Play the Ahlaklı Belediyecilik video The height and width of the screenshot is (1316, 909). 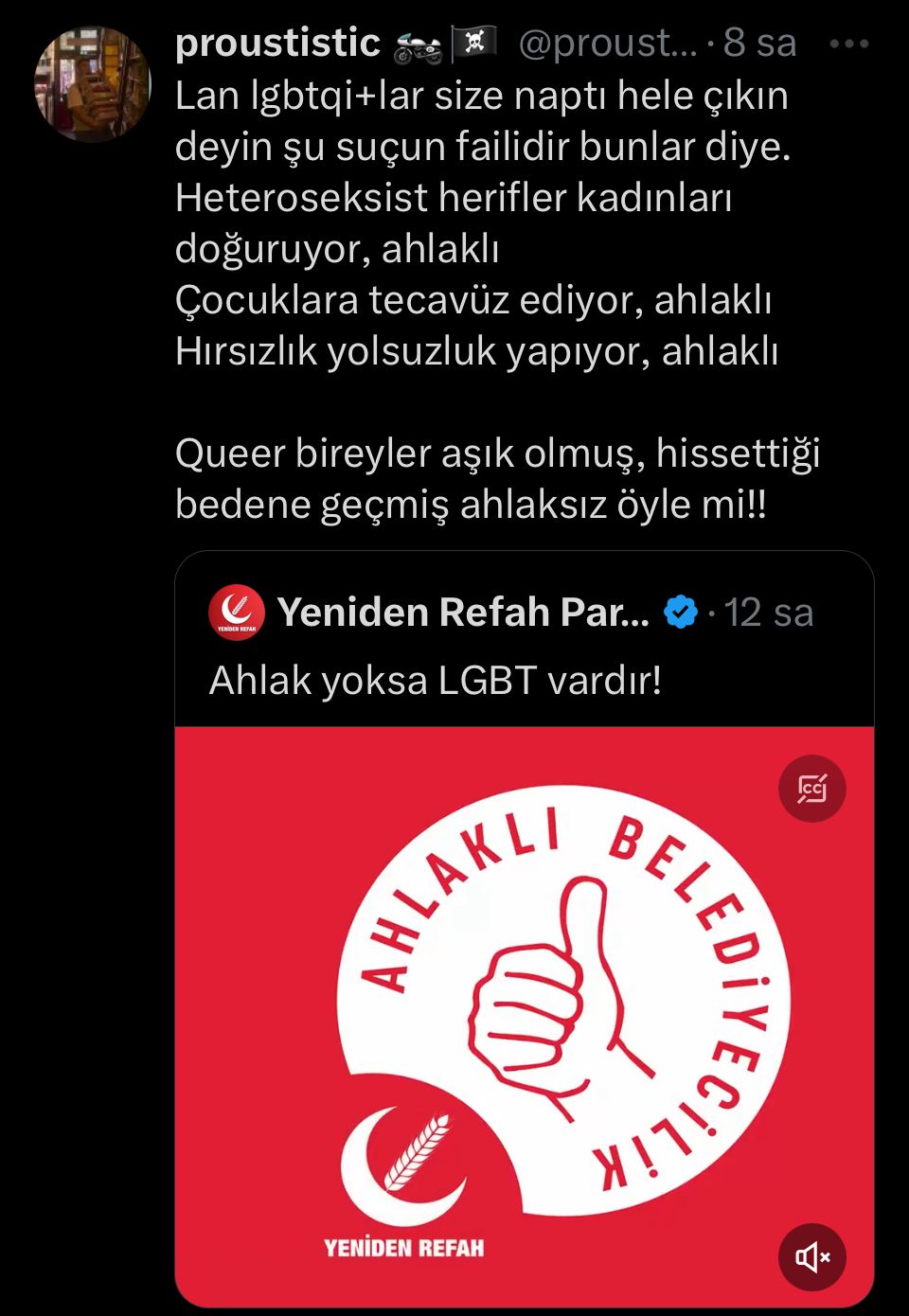524,1016
